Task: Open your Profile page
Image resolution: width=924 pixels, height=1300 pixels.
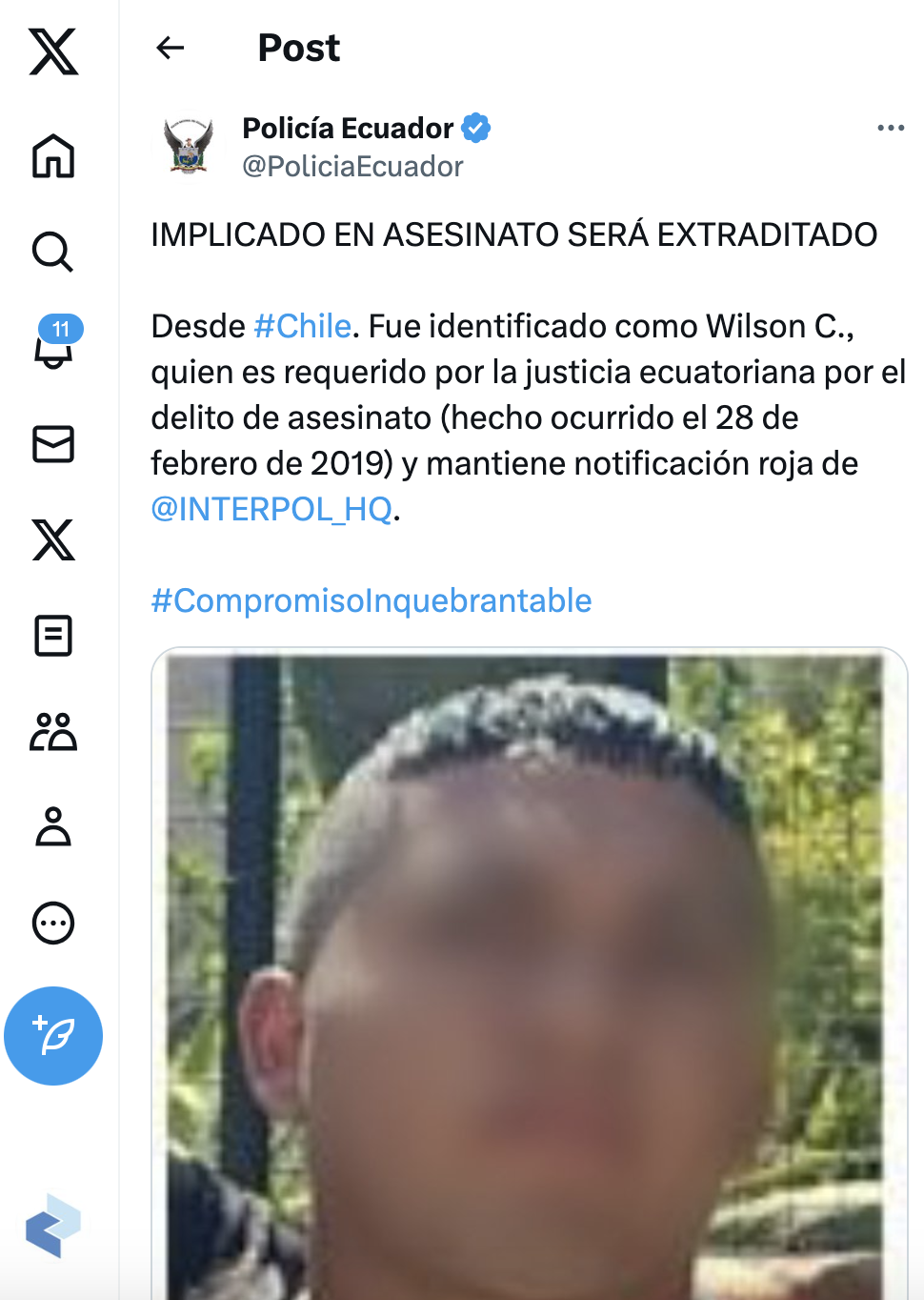Action: 53,827
